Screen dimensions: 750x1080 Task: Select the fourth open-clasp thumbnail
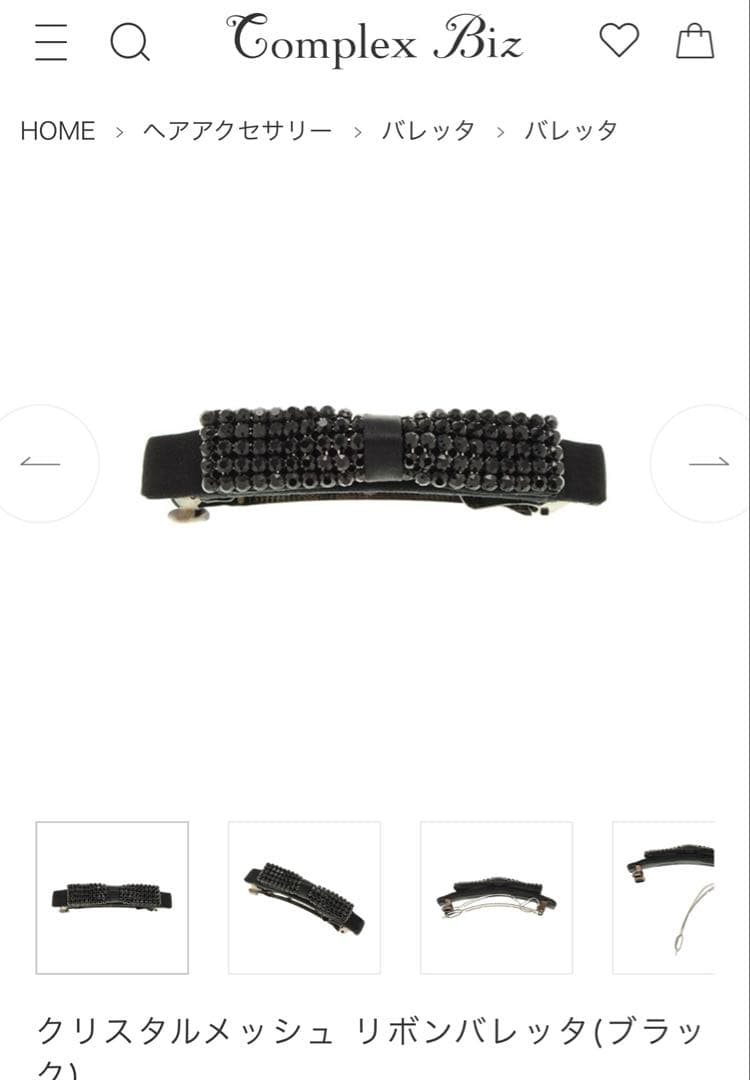point(664,897)
